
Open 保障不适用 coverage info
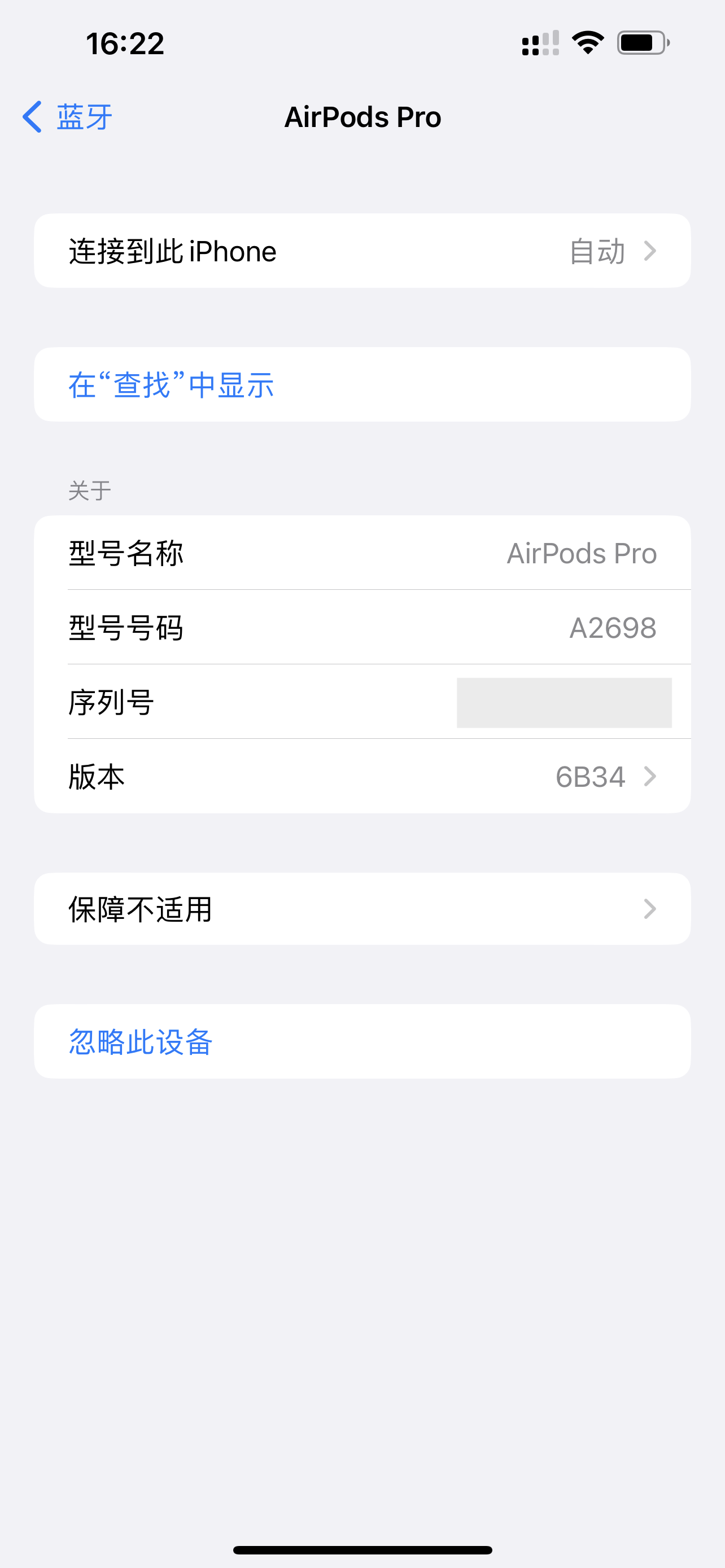362,909
